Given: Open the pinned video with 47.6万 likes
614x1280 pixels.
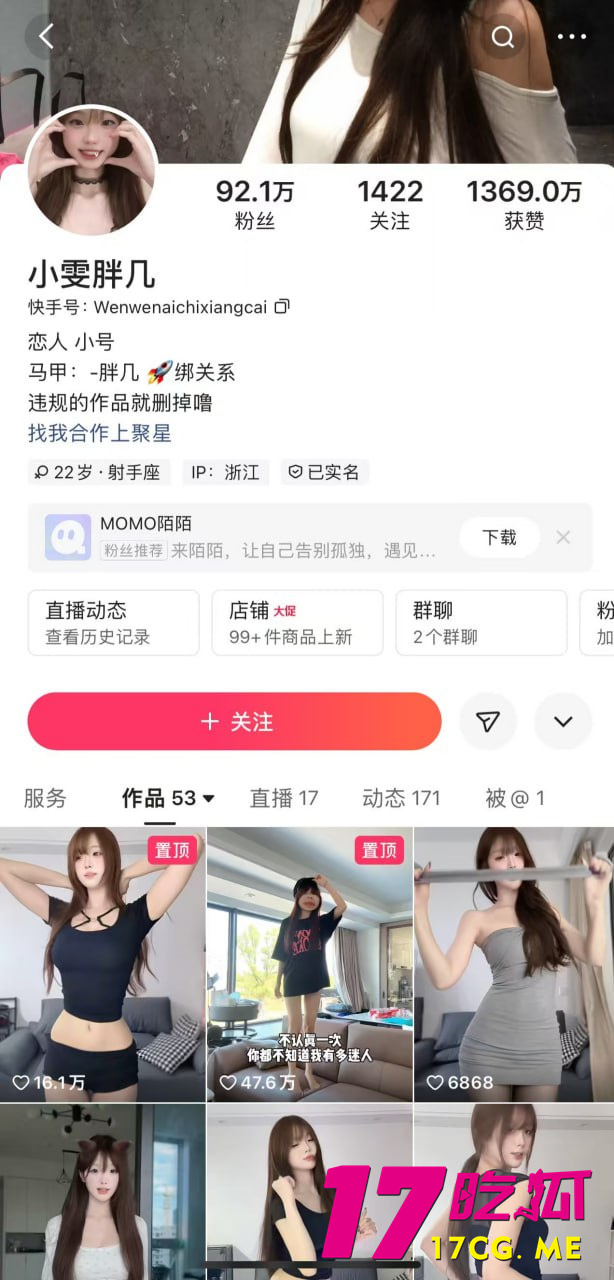Looking at the screenshot, I should pyautogui.click(x=309, y=965).
